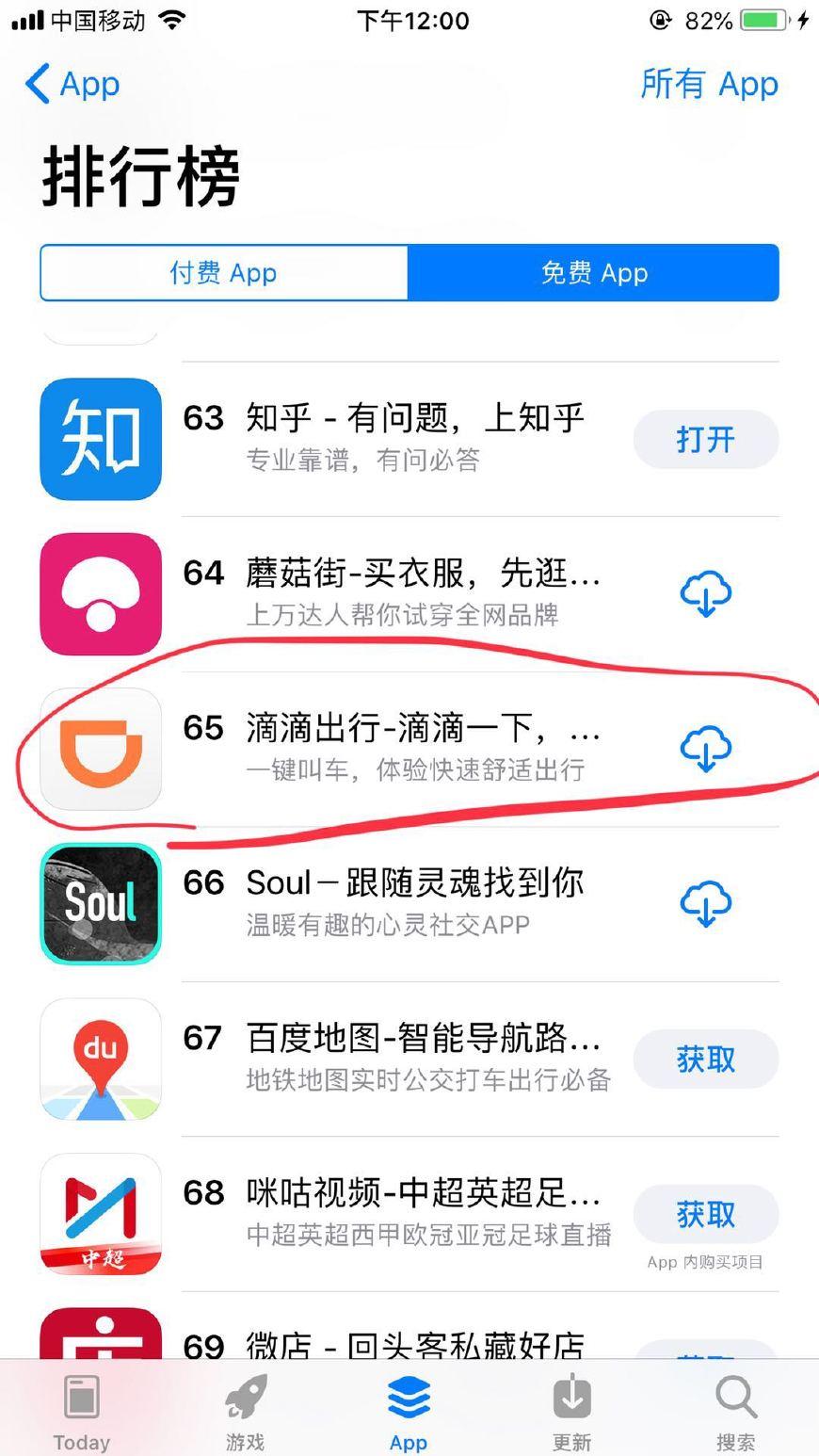
Task: Download the Soul app from the cloud icon
Action: point(706,903)
